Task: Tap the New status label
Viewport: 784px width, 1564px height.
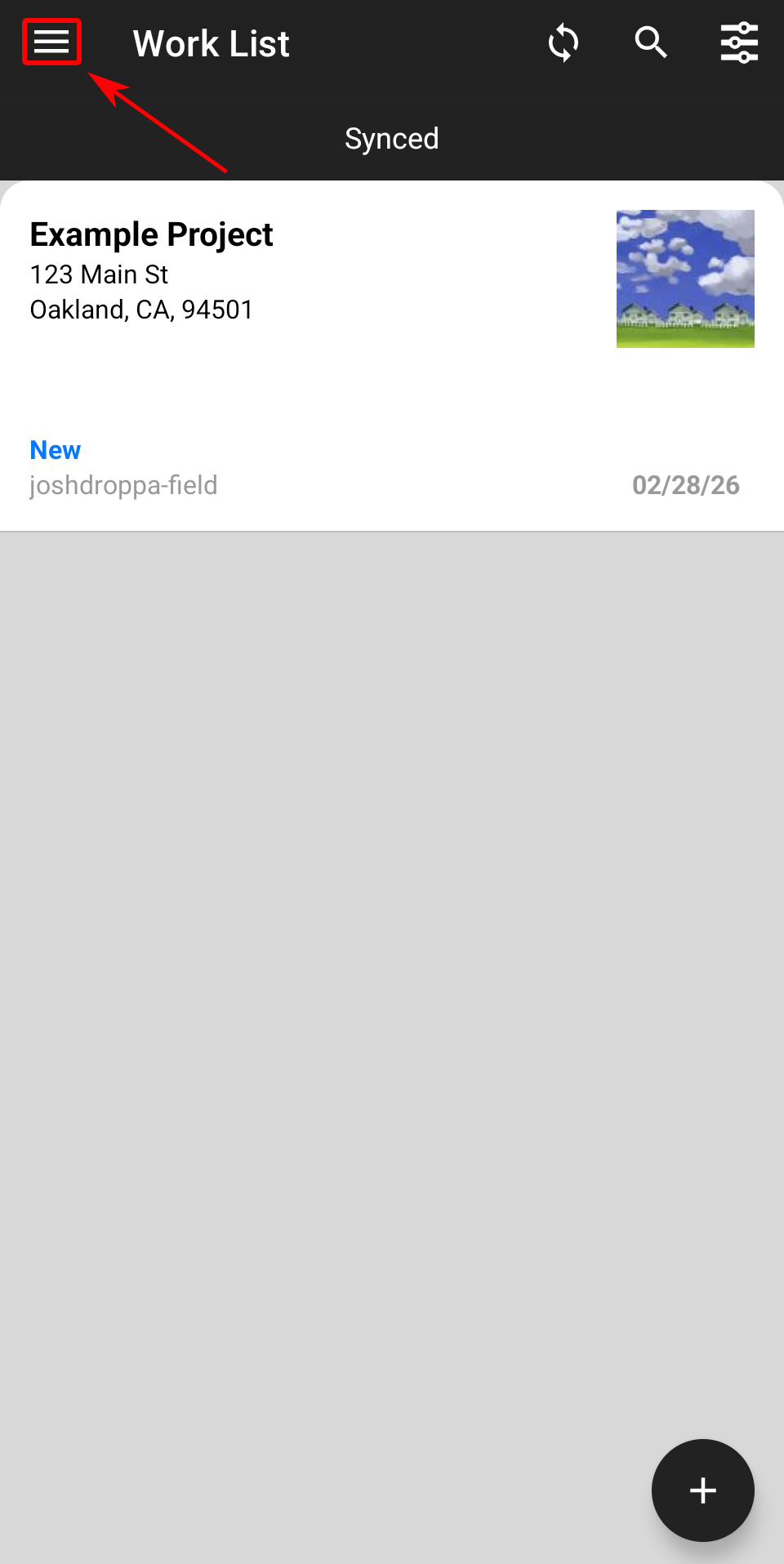Action: (54, 449)
